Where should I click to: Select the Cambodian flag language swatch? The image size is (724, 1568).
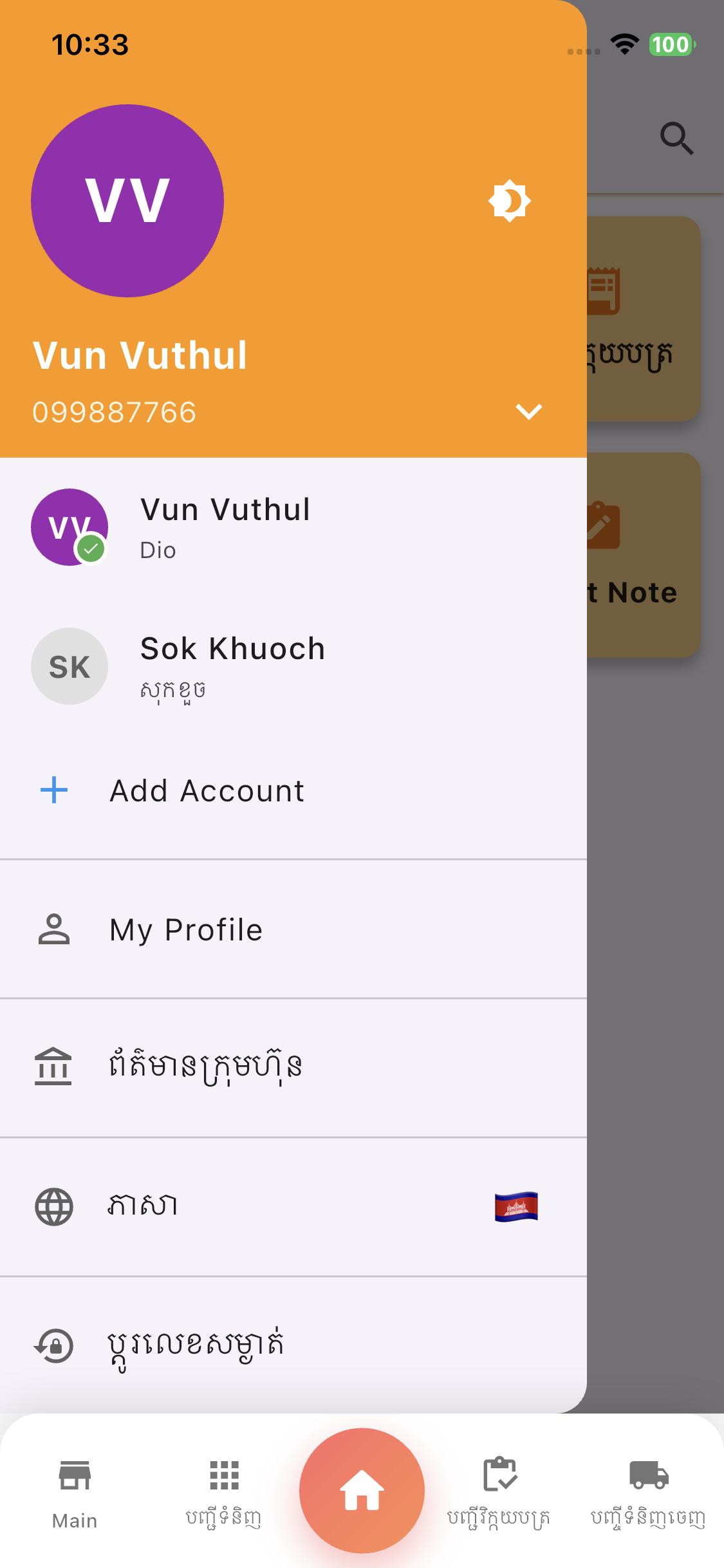click(x=515, y=1206)
